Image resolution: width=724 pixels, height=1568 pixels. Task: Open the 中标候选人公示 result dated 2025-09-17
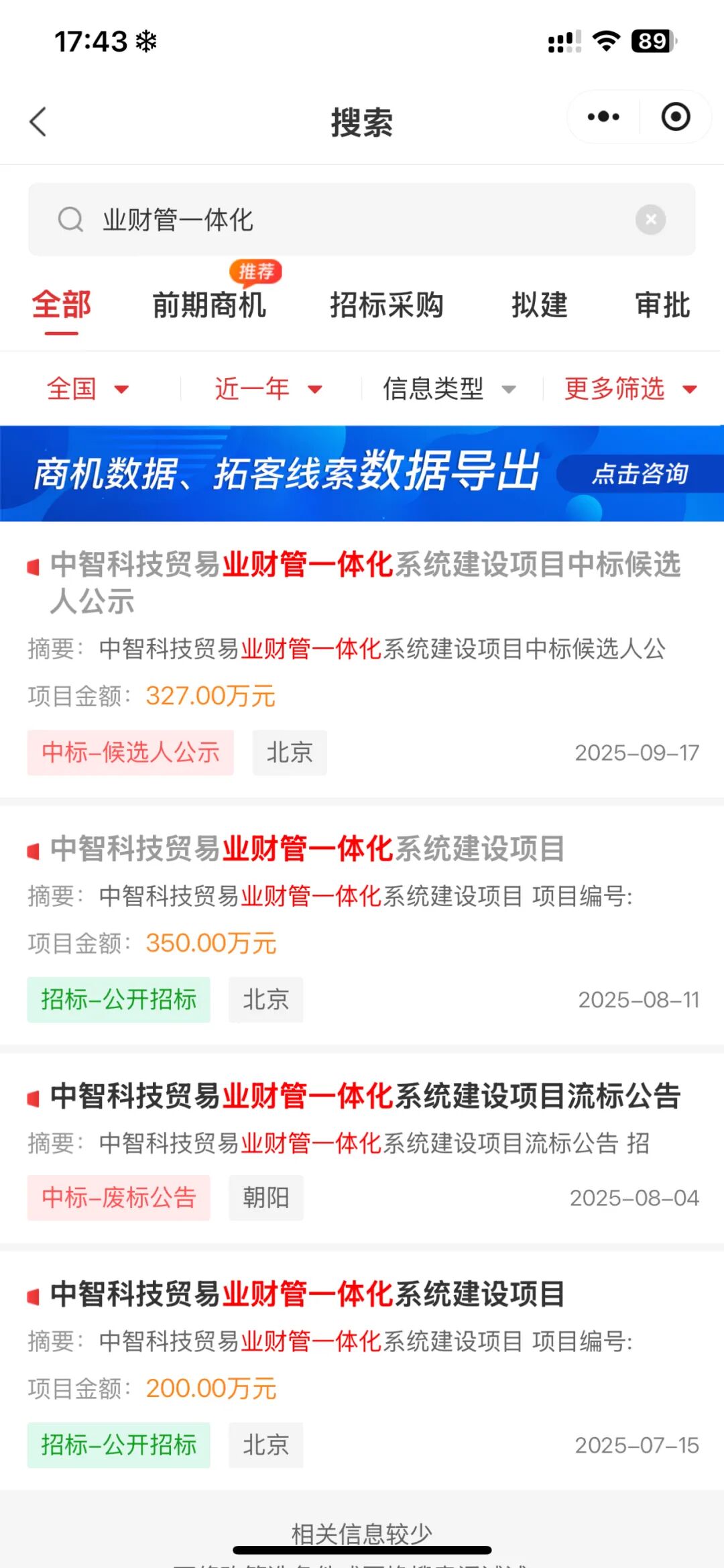(x=365, y=582)
